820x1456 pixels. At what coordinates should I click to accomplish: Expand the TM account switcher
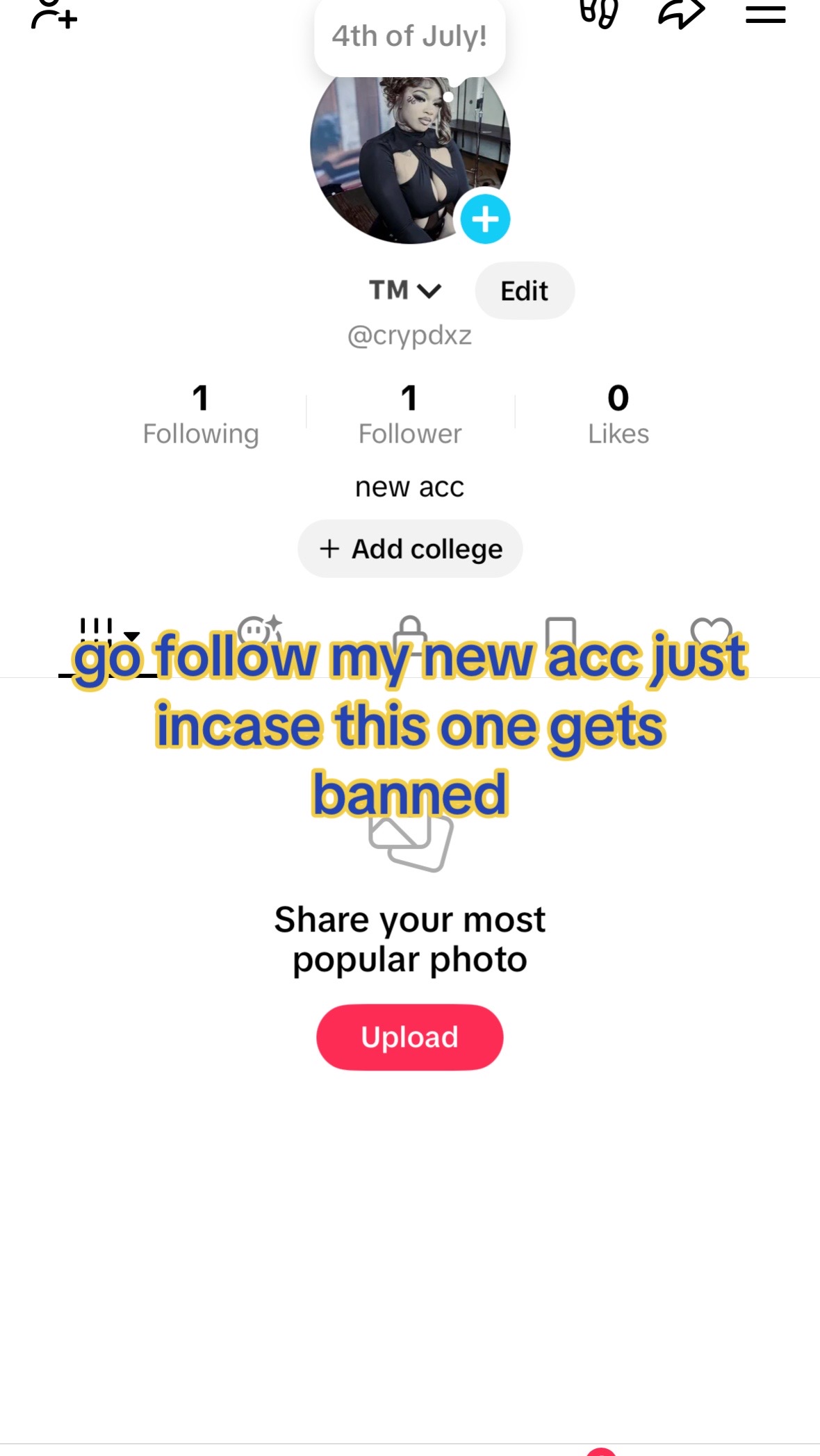(x=405, y=290)
